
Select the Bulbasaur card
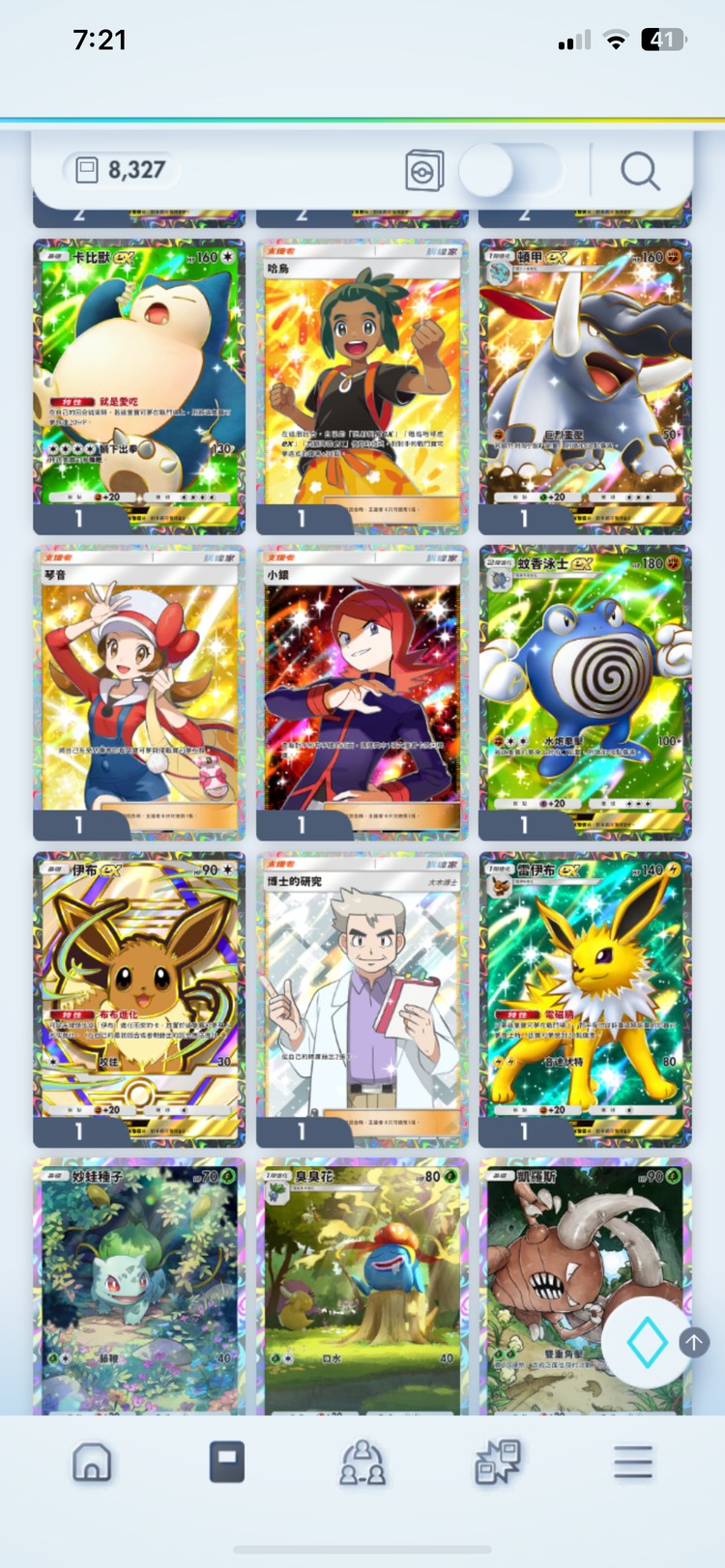coord(139,1285)
